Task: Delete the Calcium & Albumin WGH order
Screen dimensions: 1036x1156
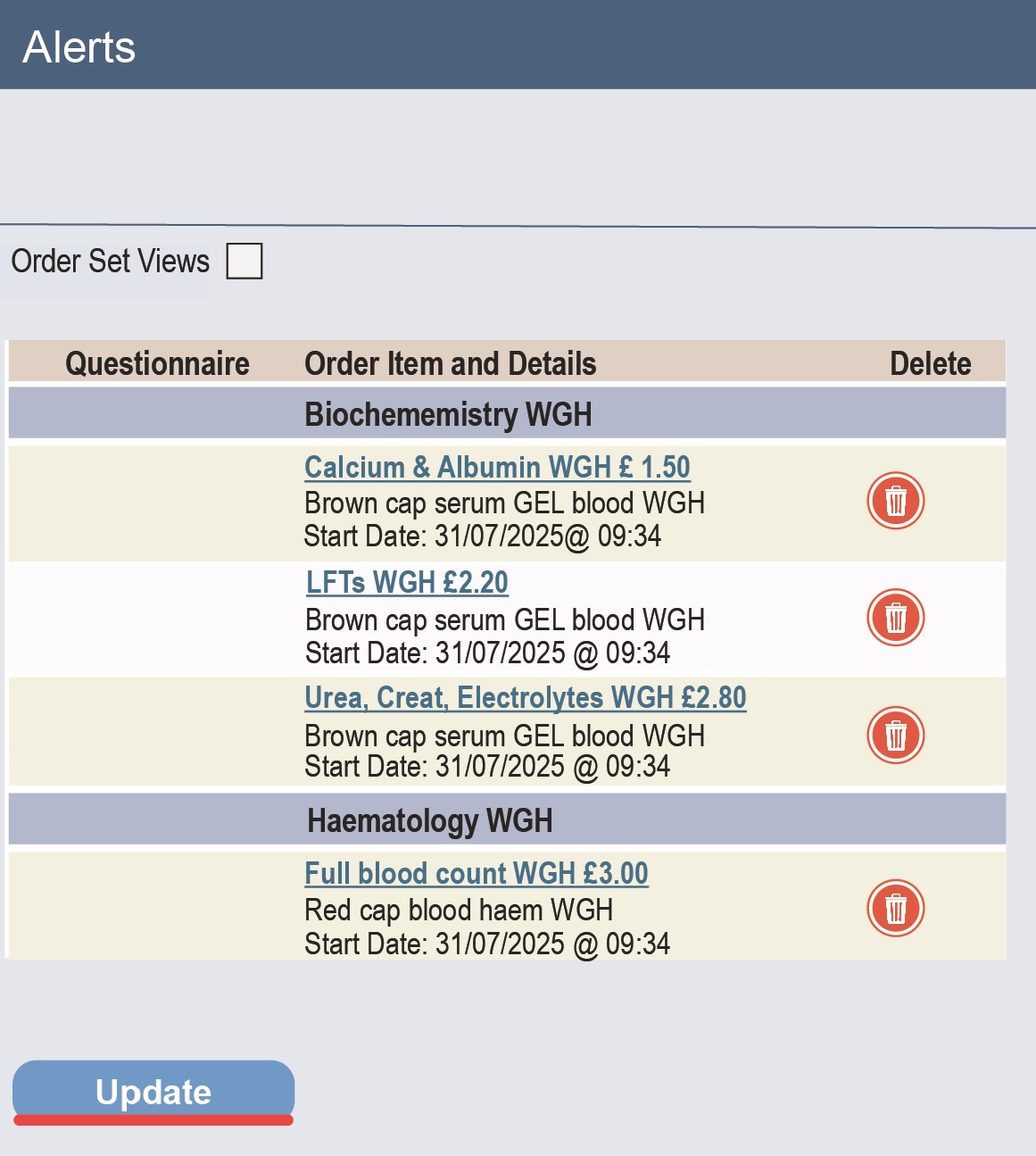Action: tap(895, 501)
